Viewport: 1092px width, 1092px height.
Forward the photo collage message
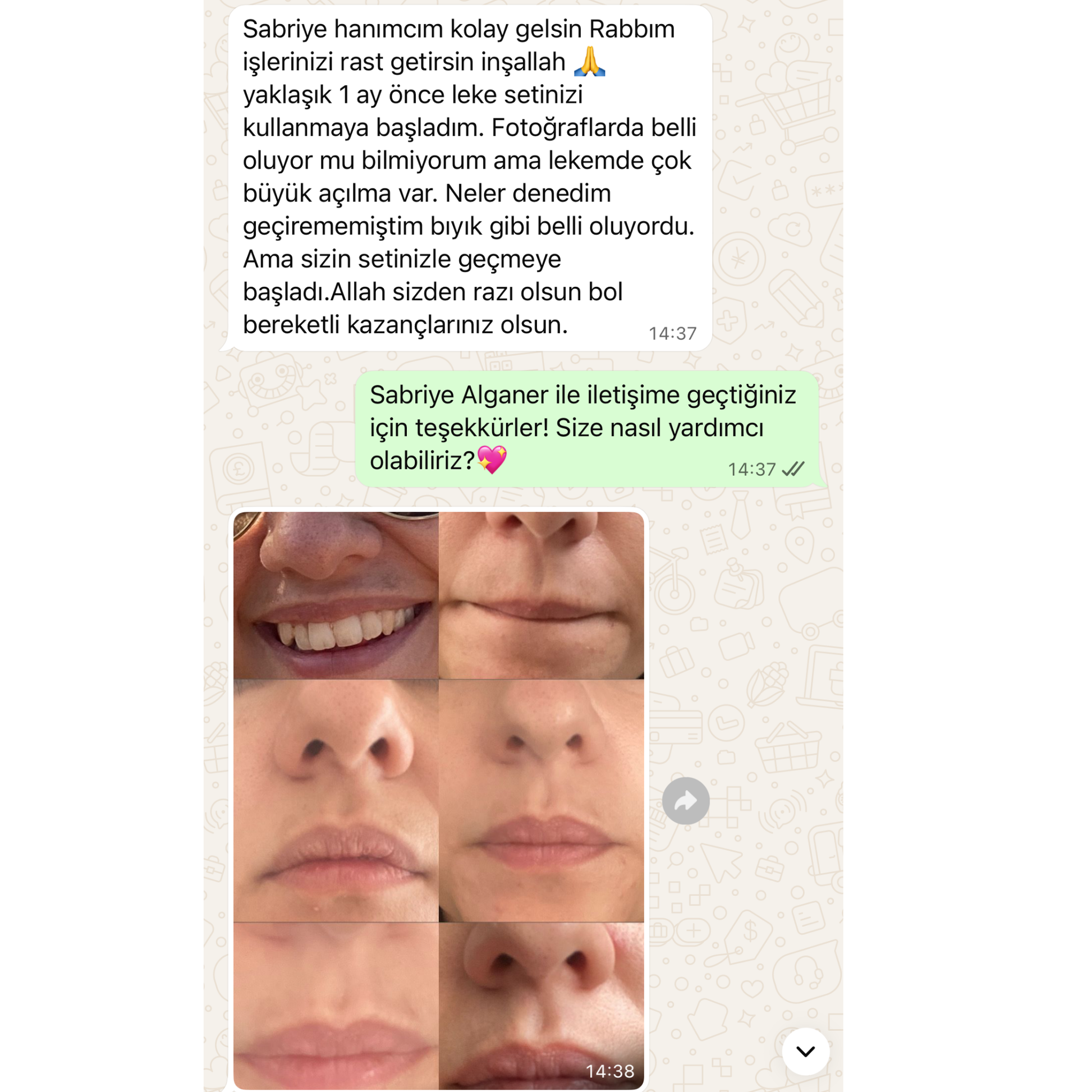[x=686, y=801]
